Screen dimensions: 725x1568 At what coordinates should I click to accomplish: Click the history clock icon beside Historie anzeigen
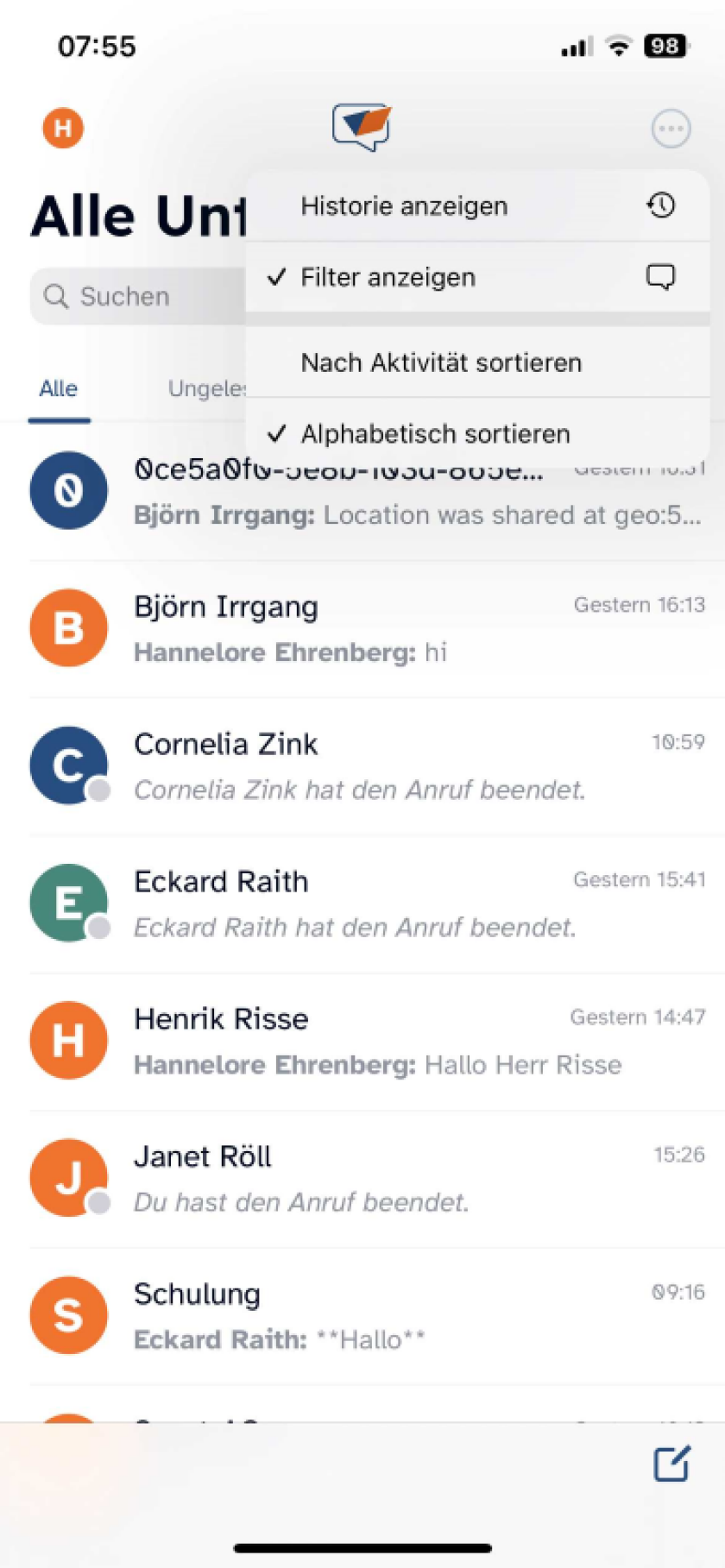(660, 205)
